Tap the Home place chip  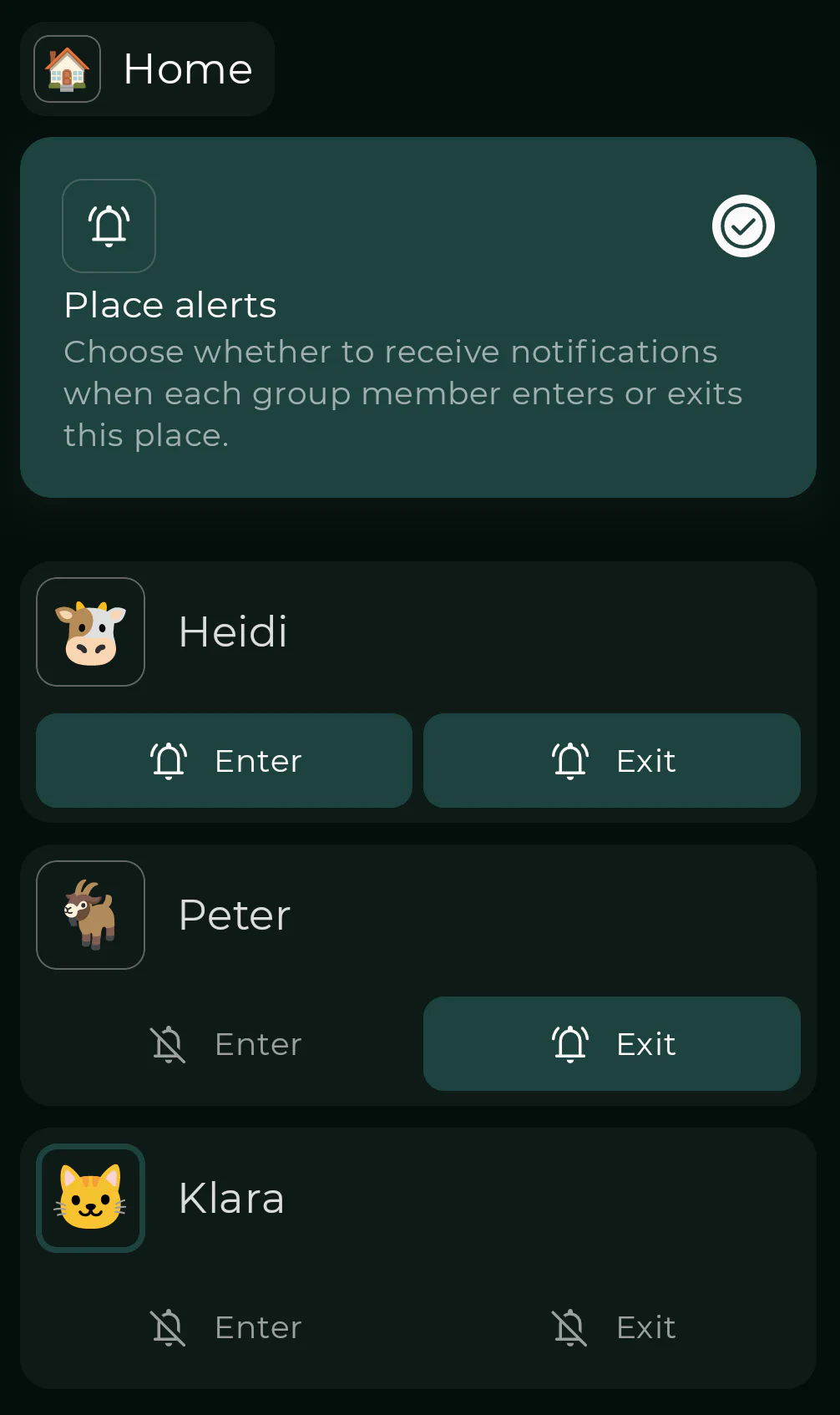tap(148, 69)
